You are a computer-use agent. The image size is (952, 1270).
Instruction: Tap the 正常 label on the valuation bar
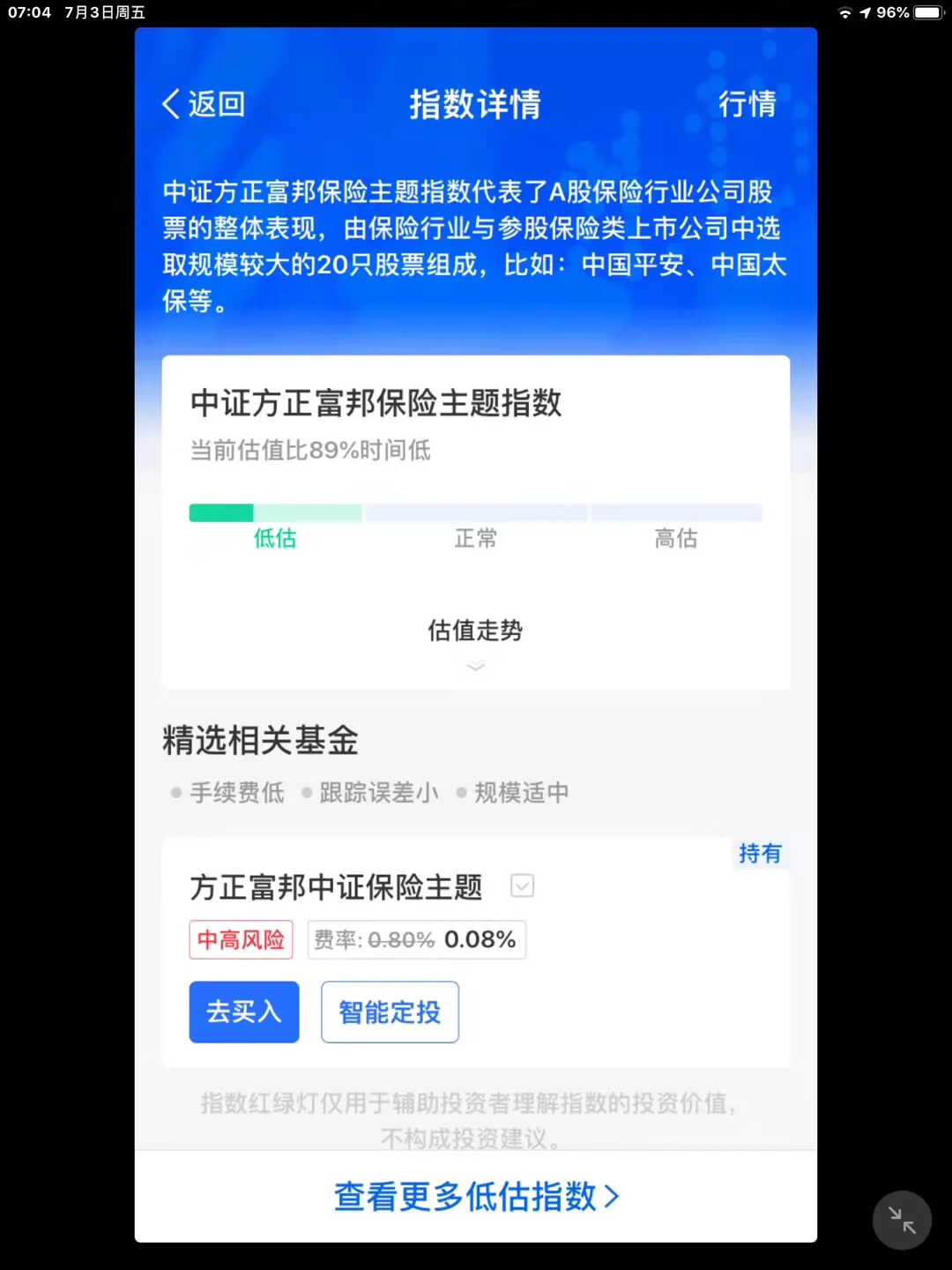[x=475, y=538]
